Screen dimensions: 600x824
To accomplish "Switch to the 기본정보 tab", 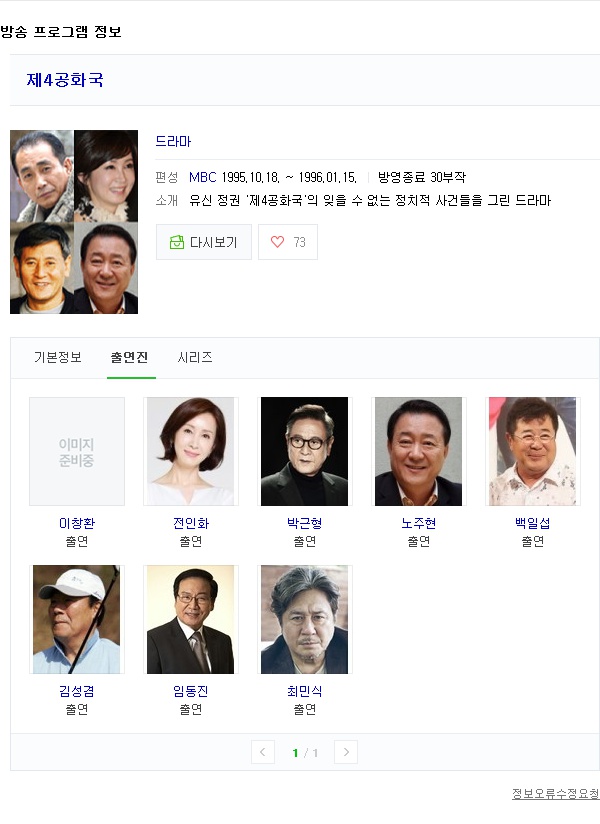I will click(x=58, y=357).
